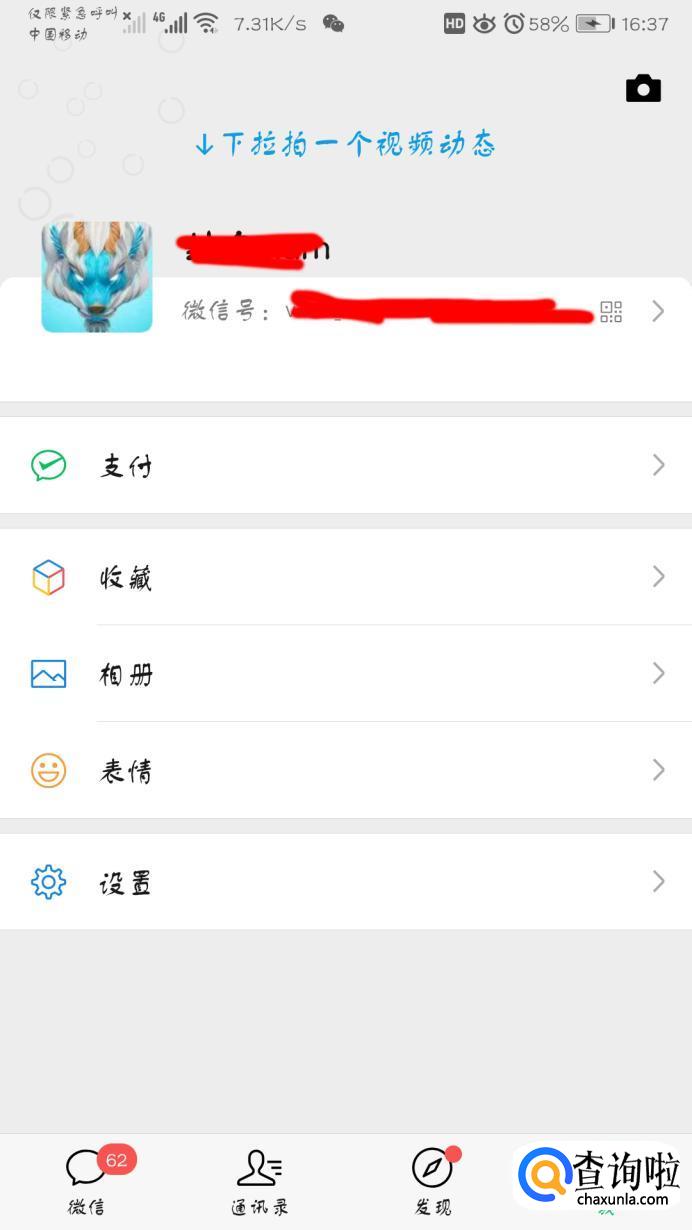Tap the dragon profile avatar
692x1230 pixels.
(97, 277)
